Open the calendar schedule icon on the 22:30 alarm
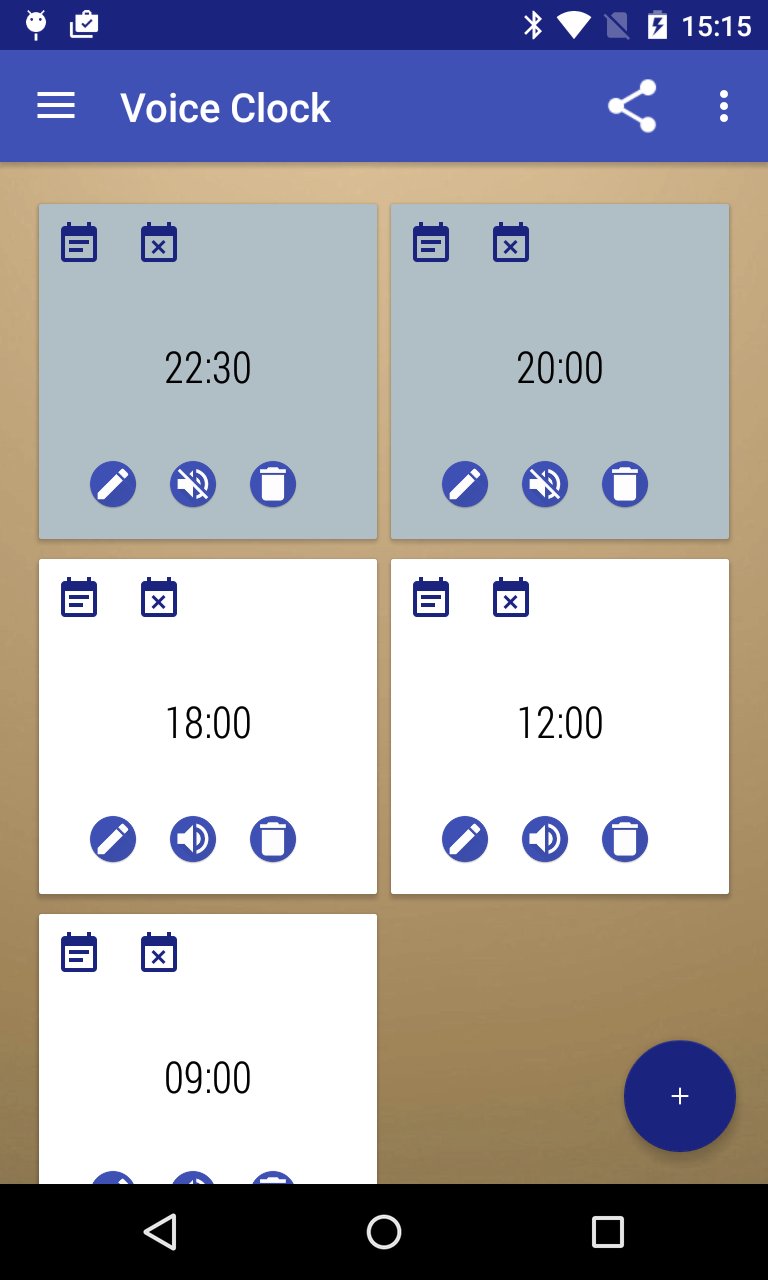 click(x=79, y=241)
